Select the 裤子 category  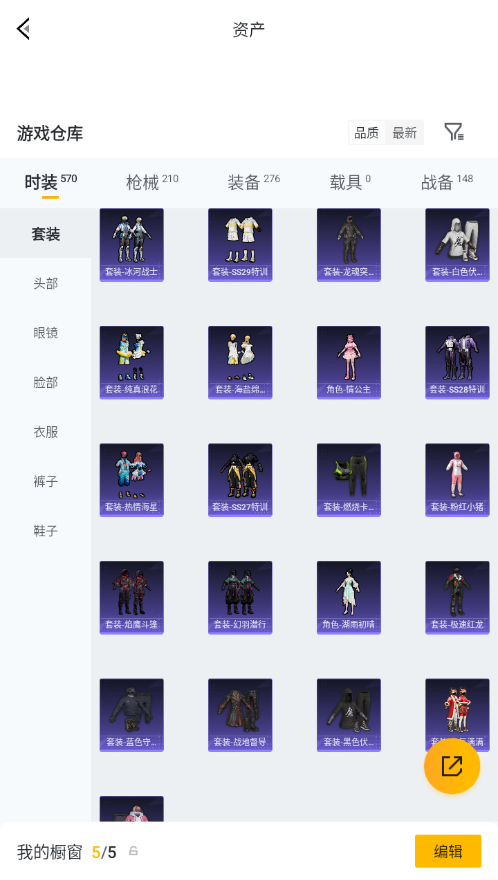[45, 481]
